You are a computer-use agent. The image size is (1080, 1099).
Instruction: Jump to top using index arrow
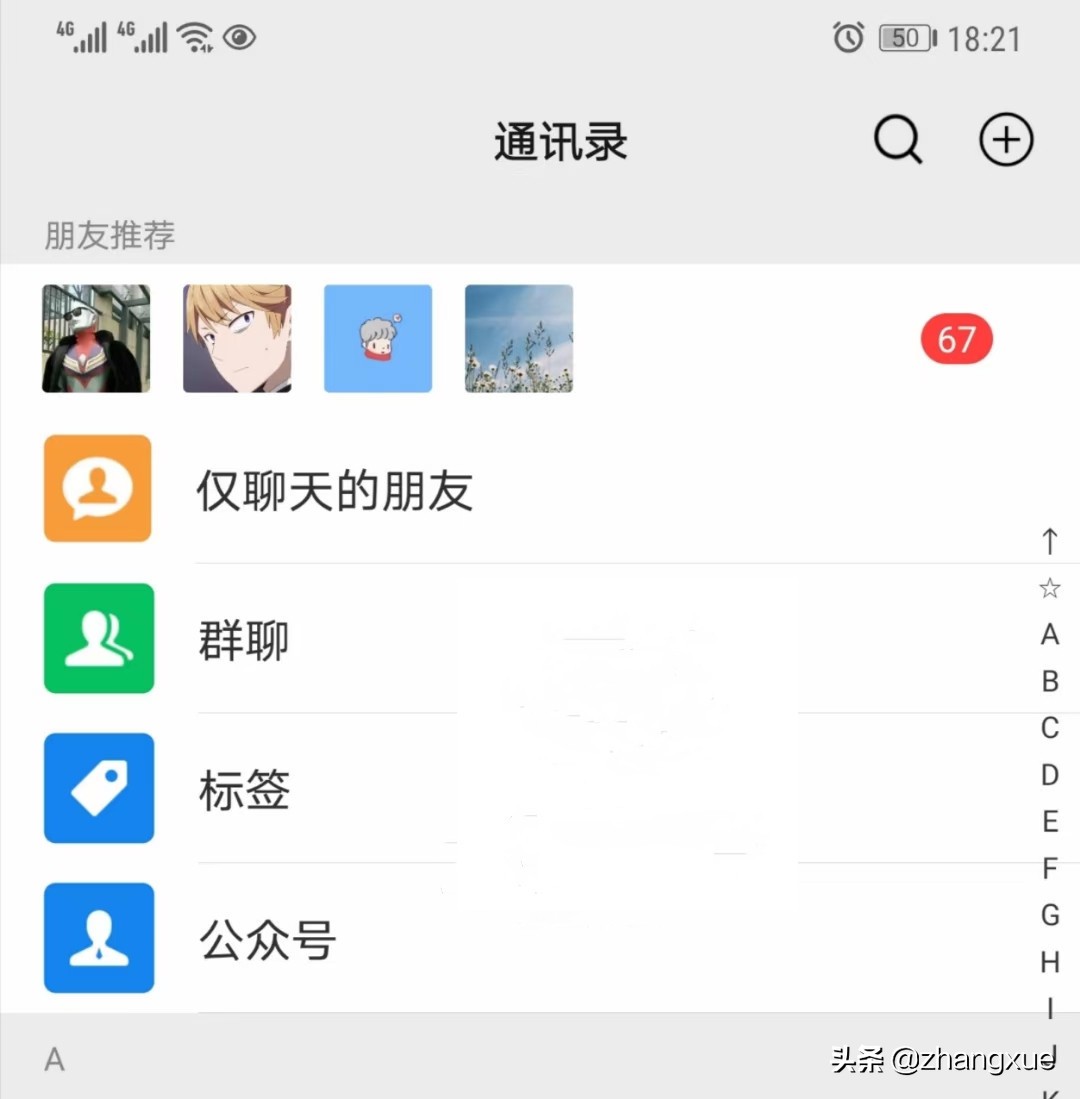(x=1049, y=541)
